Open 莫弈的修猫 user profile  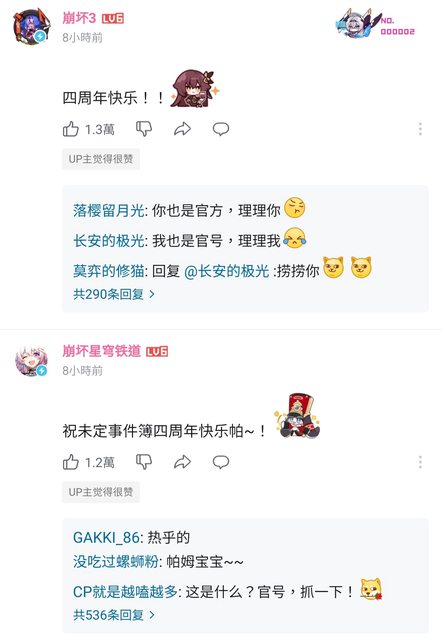pyautogui.click(x=109, y=271)
